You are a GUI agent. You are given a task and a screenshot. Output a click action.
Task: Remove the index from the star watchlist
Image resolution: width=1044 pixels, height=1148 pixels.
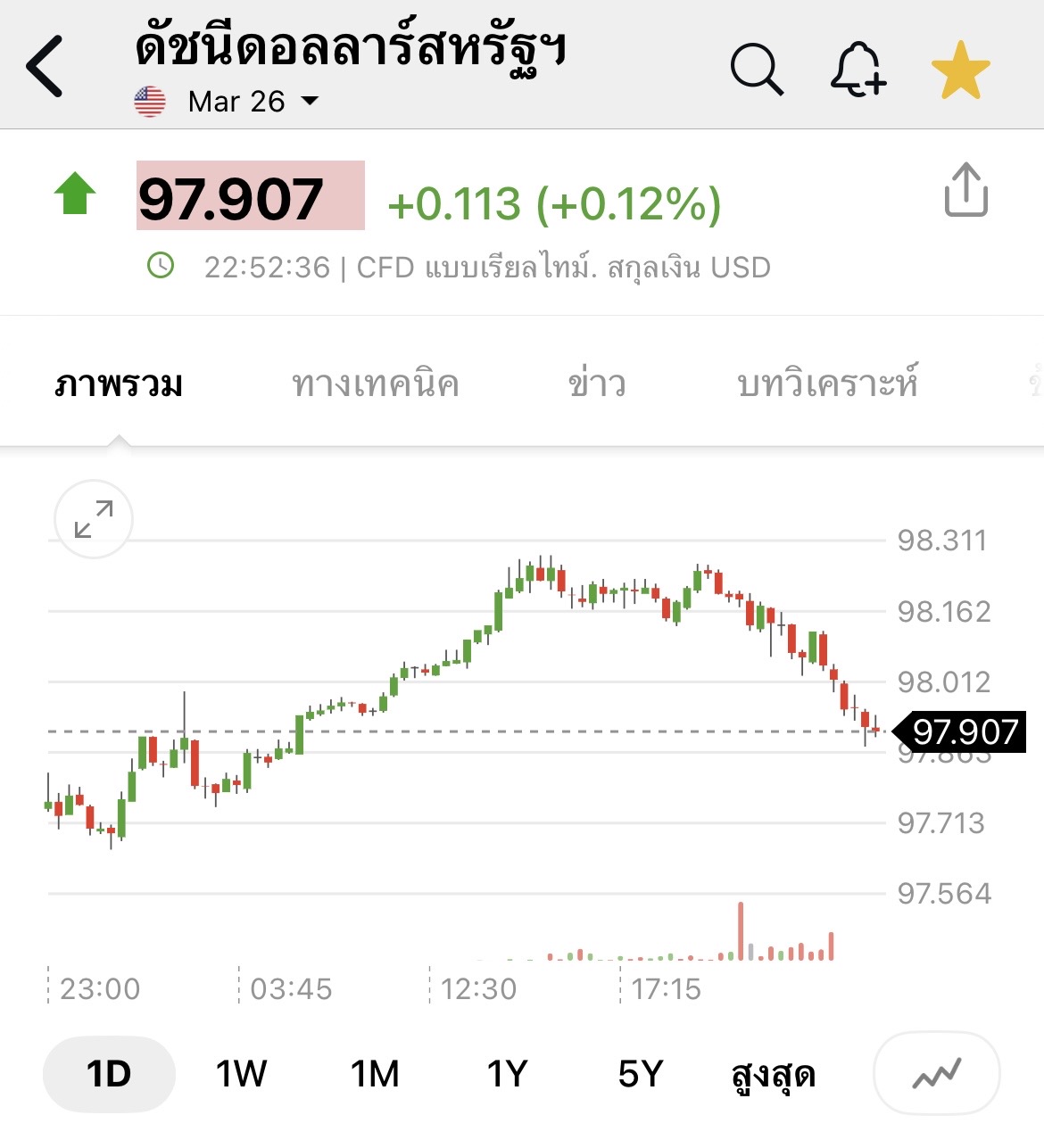pos(960,69)
